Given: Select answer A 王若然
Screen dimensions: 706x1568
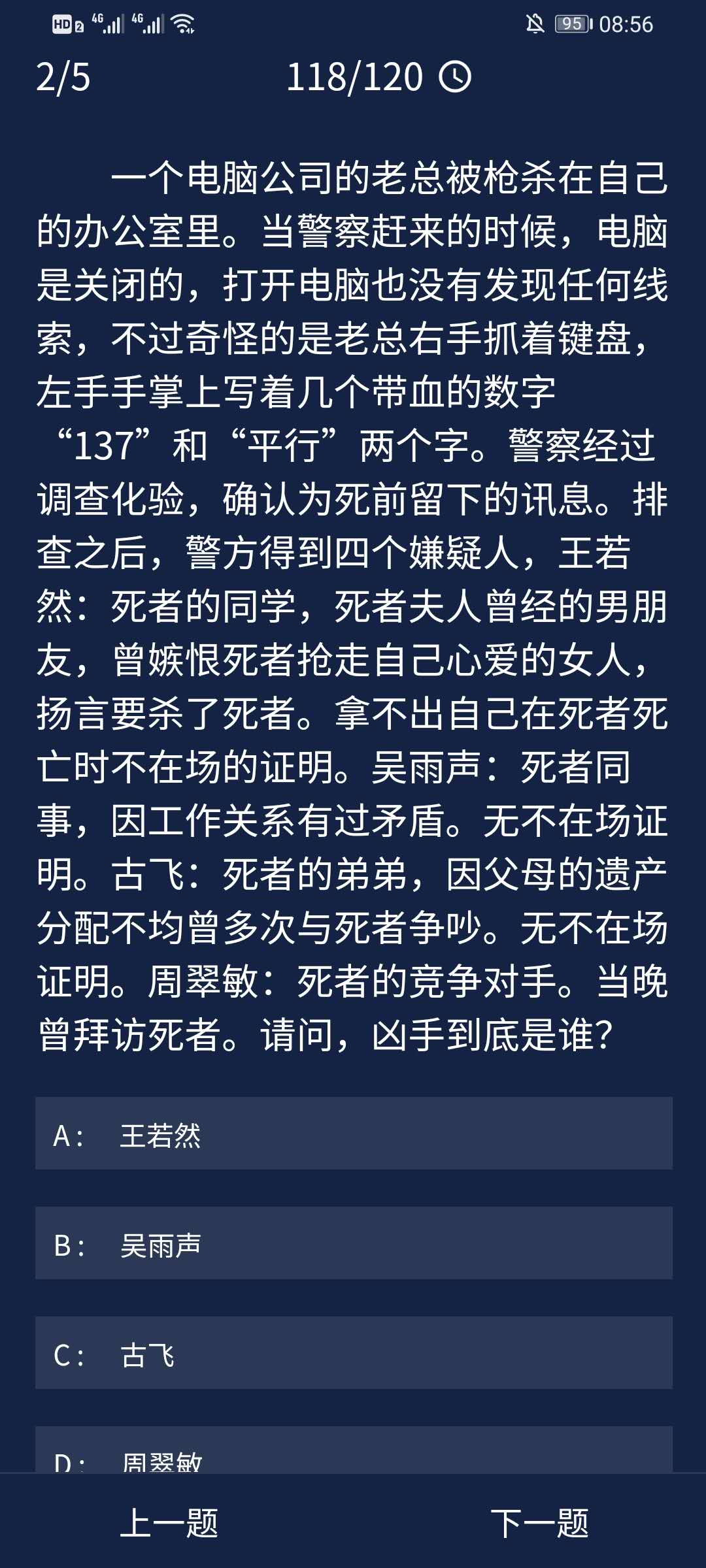Looking at the screenshot, I should pos(353,1134).
